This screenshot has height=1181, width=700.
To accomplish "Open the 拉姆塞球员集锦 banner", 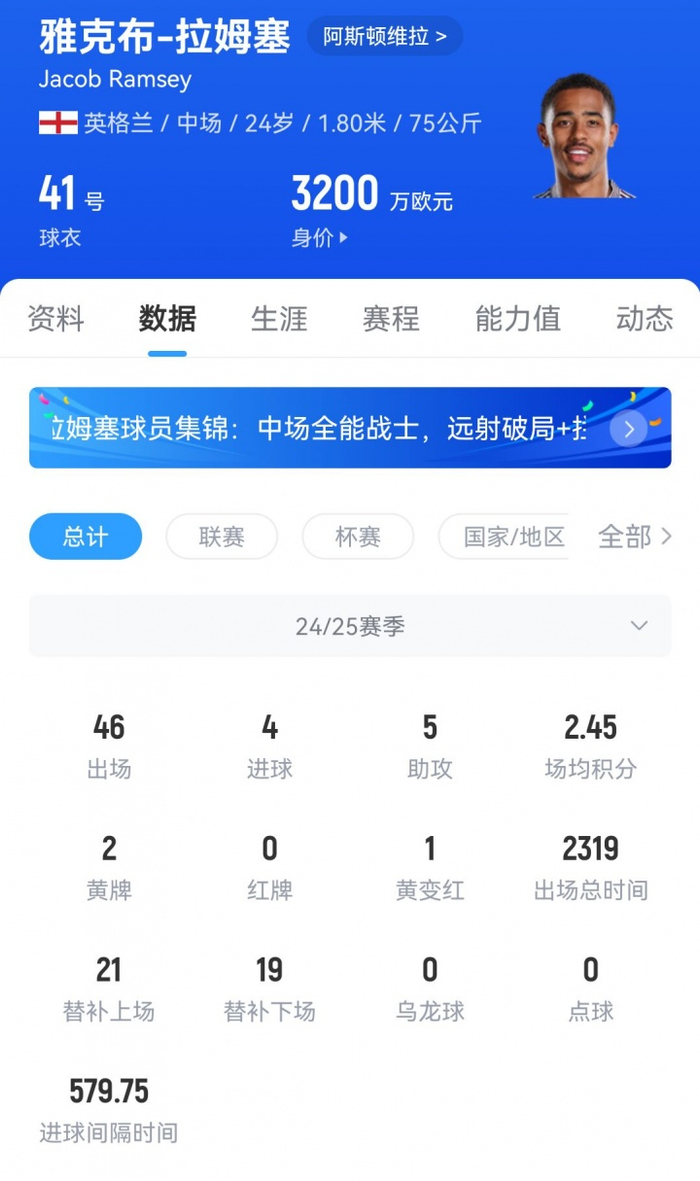I will coord(350,428).
